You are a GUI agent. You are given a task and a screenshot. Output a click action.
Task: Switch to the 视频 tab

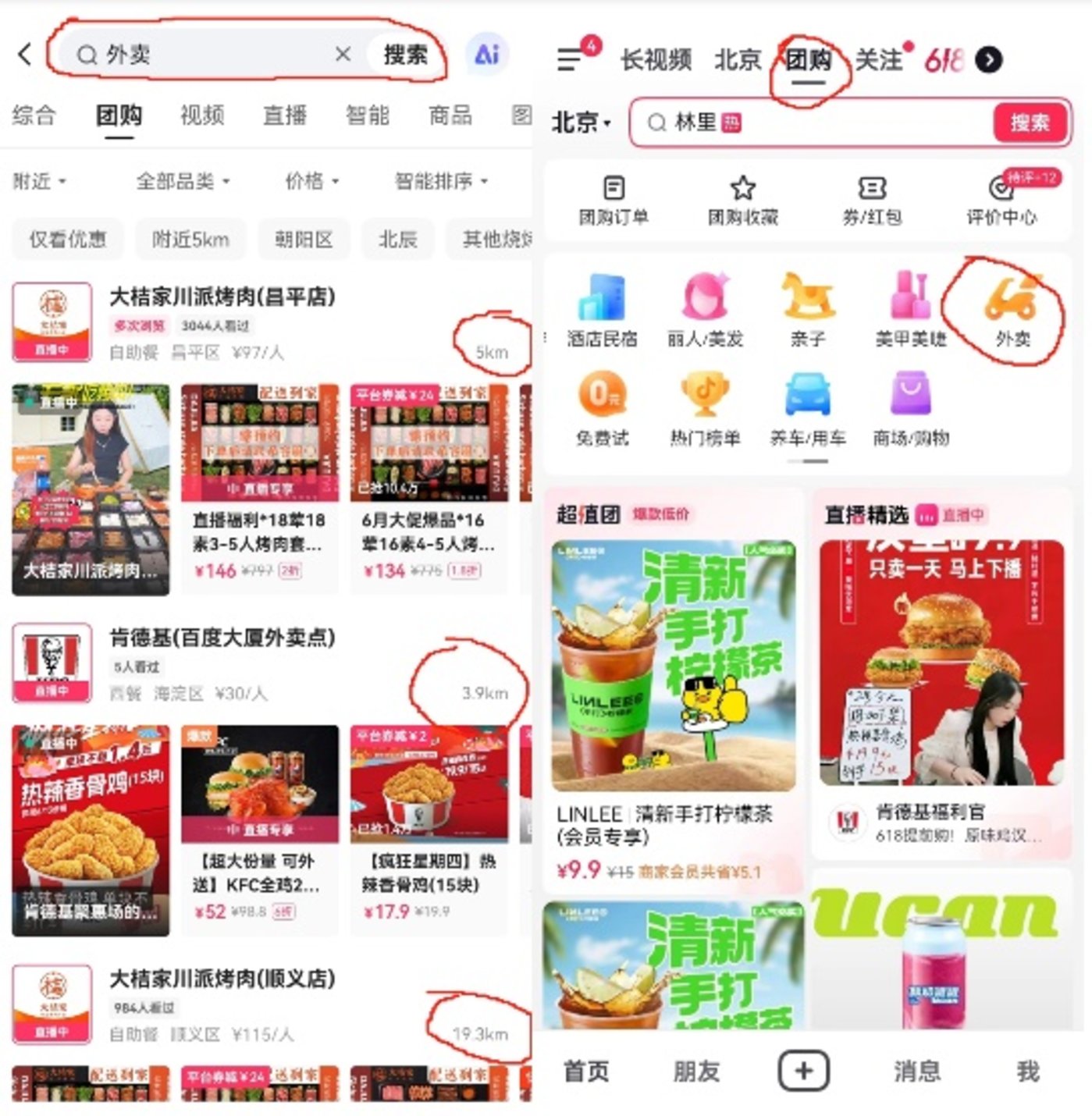click(x=201, y=116)
